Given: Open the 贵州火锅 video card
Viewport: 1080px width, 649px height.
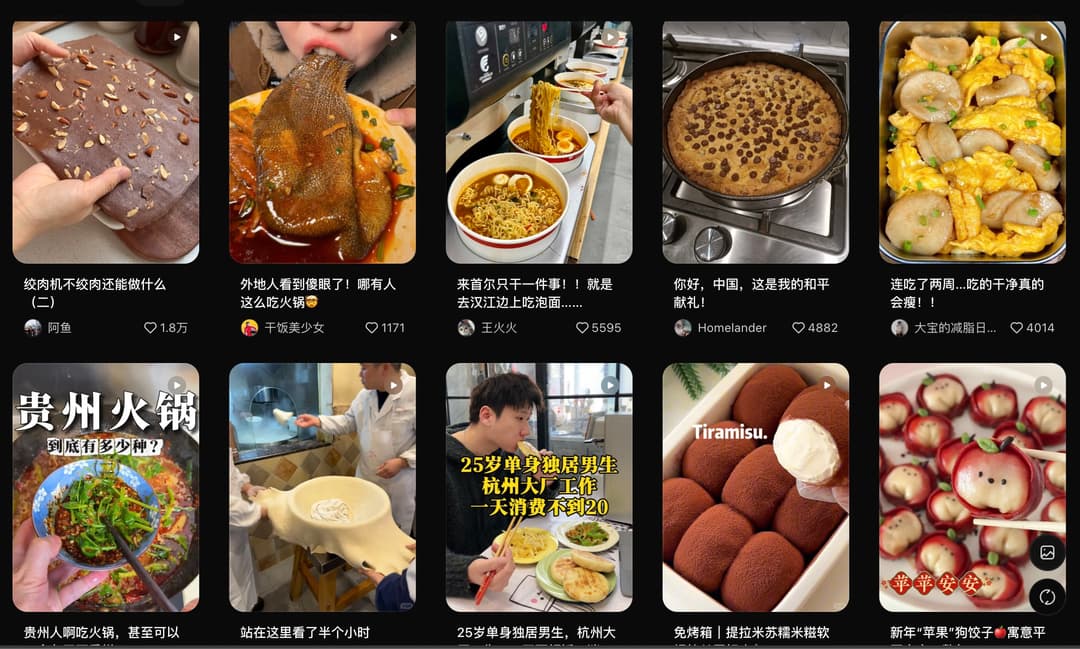Looking at the screenshot, I should coord(105,487).
